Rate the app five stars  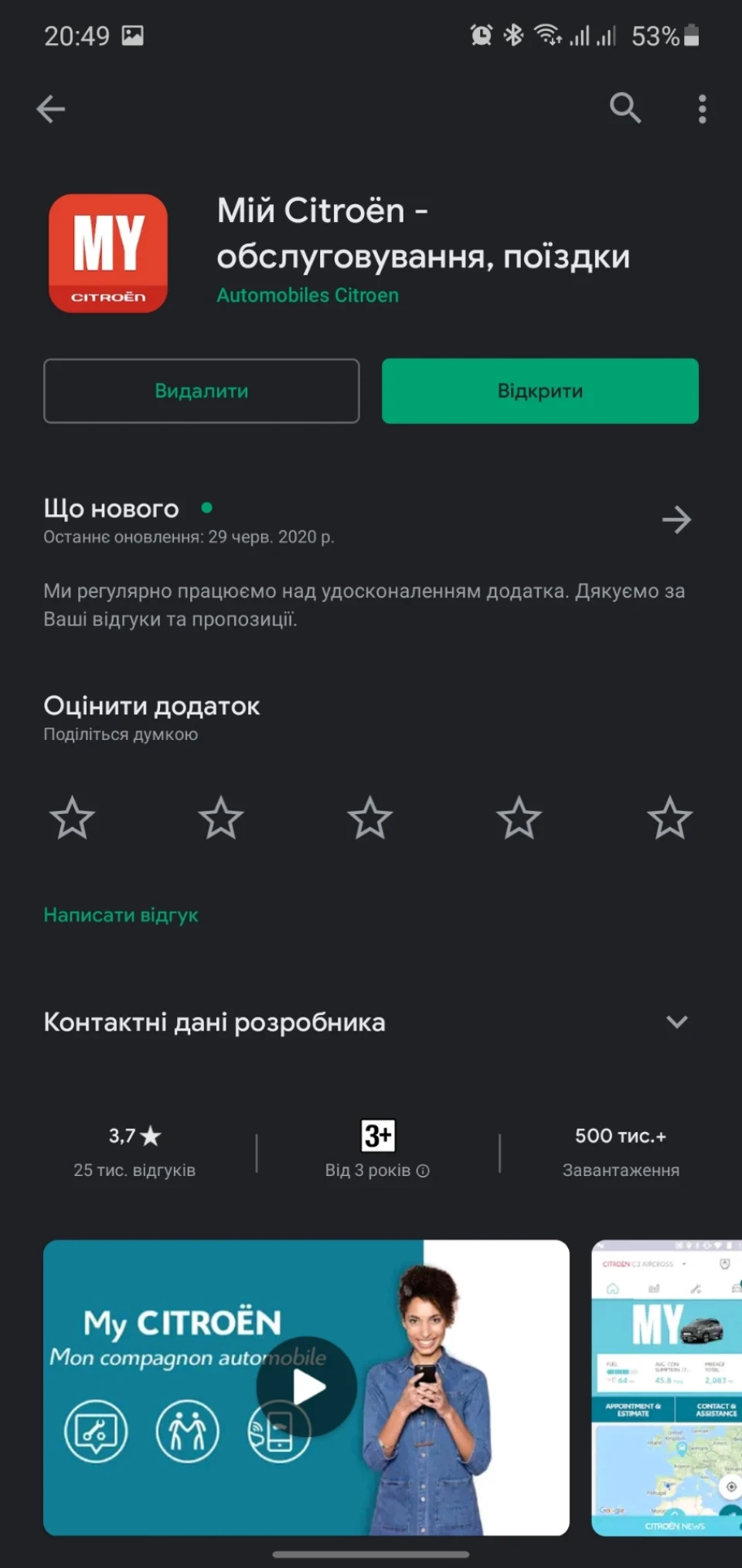click(669, 818)
